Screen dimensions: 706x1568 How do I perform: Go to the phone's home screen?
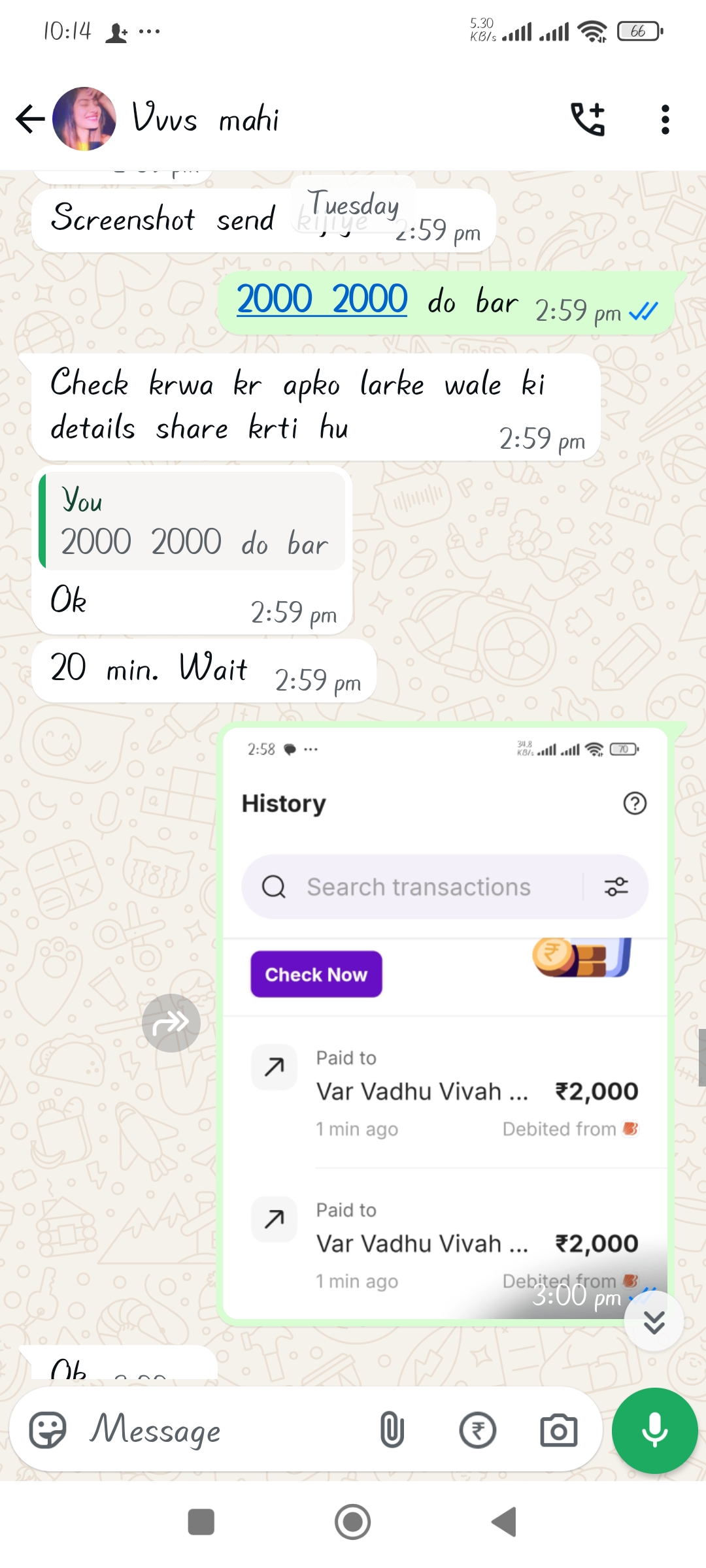tap(353, 1522)
